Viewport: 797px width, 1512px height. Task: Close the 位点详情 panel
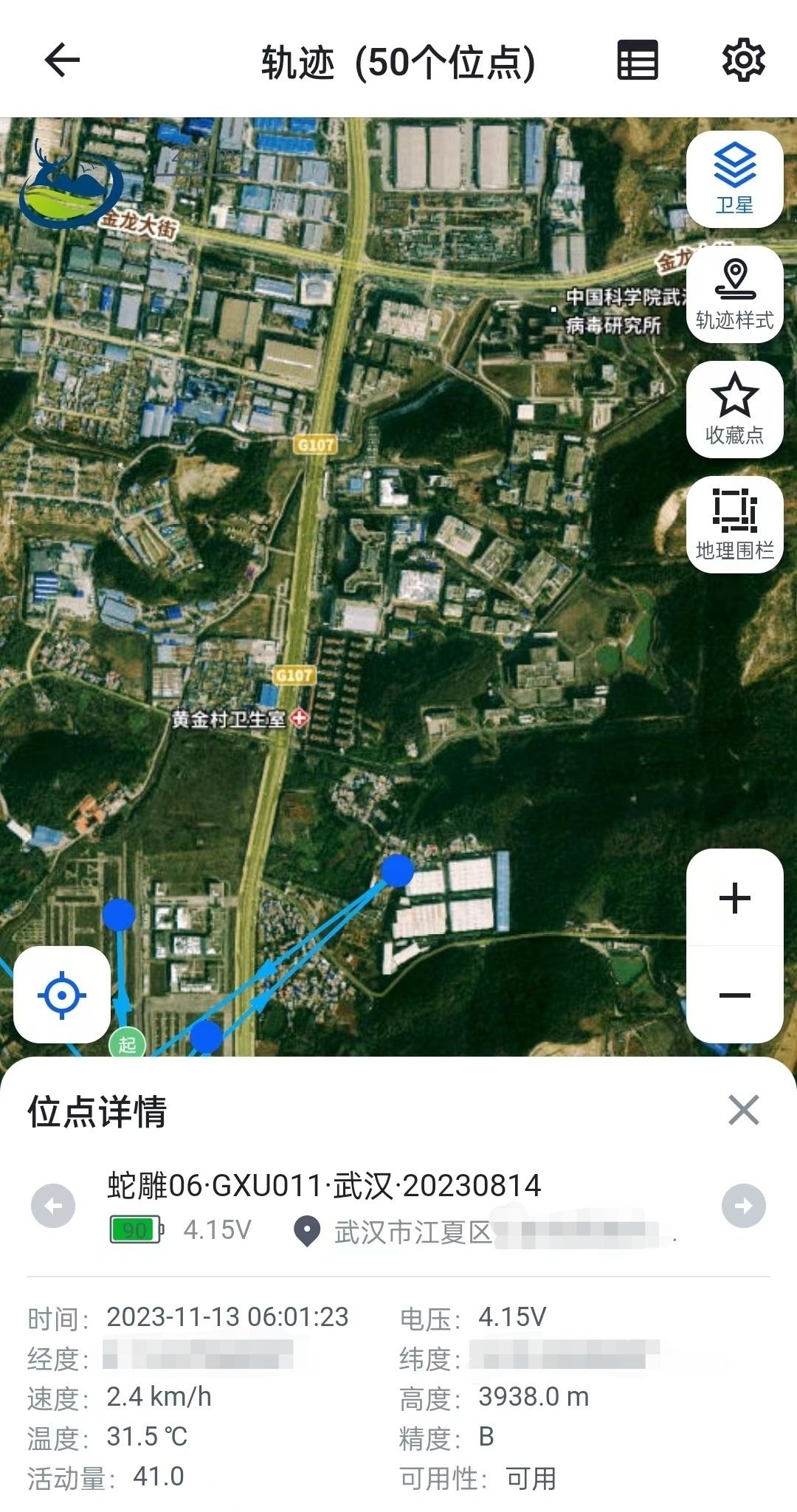[743, 1110]
